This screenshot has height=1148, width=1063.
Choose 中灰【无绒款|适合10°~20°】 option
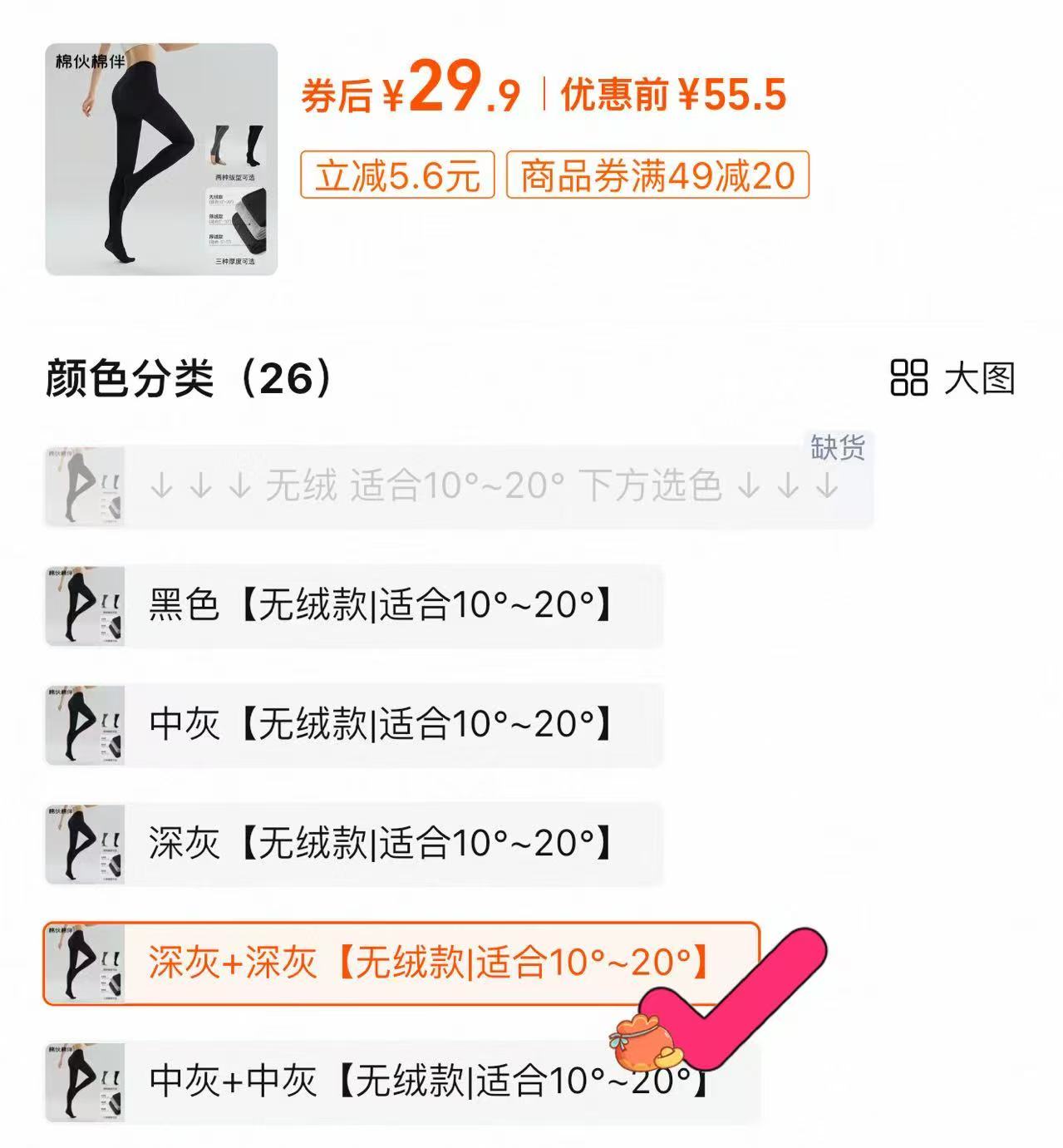[354, 724]
